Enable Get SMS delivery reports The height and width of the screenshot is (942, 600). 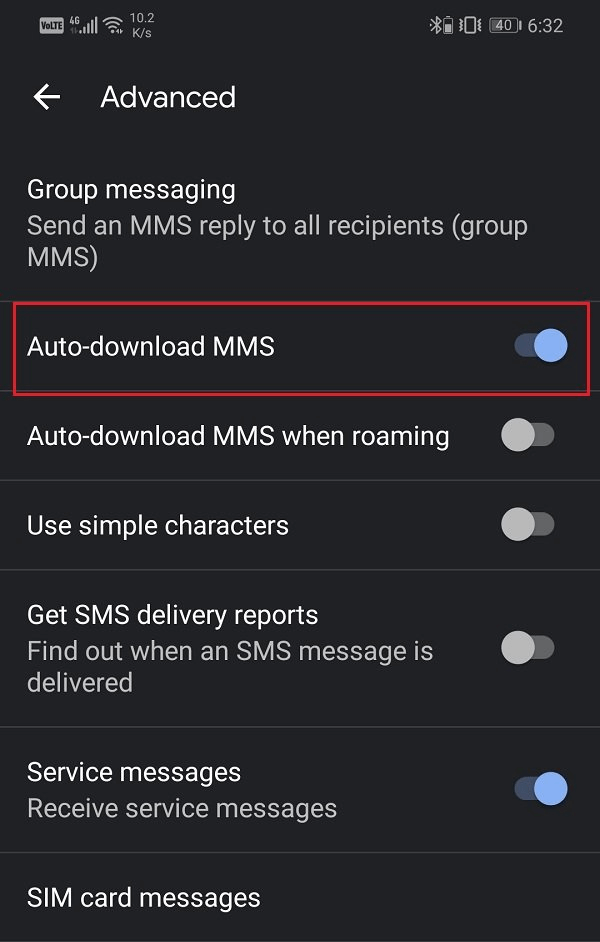[527, 648]
